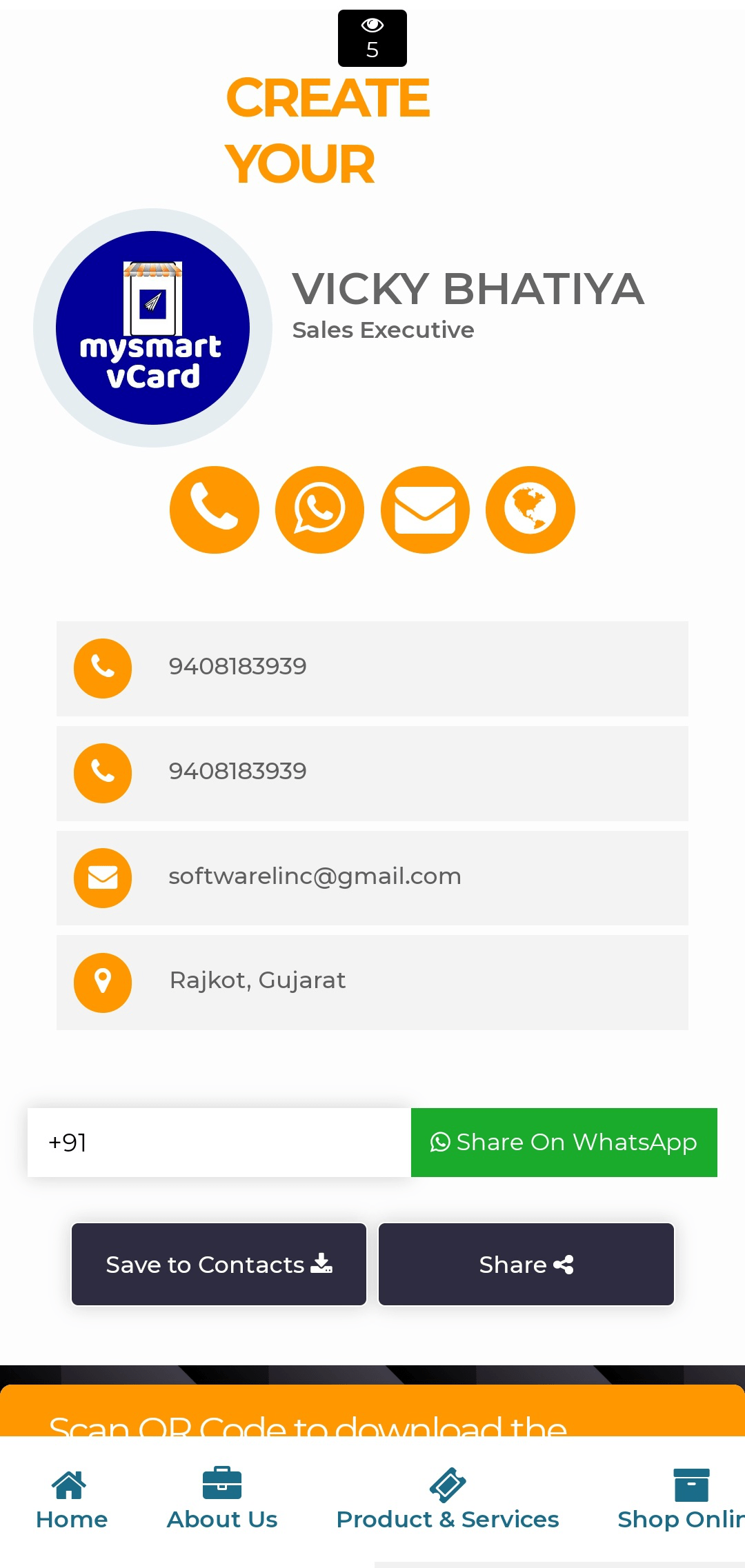Open WhatsApp chat via orange icon
This screenshot has width=745, height=1568.
pos(319,510)
